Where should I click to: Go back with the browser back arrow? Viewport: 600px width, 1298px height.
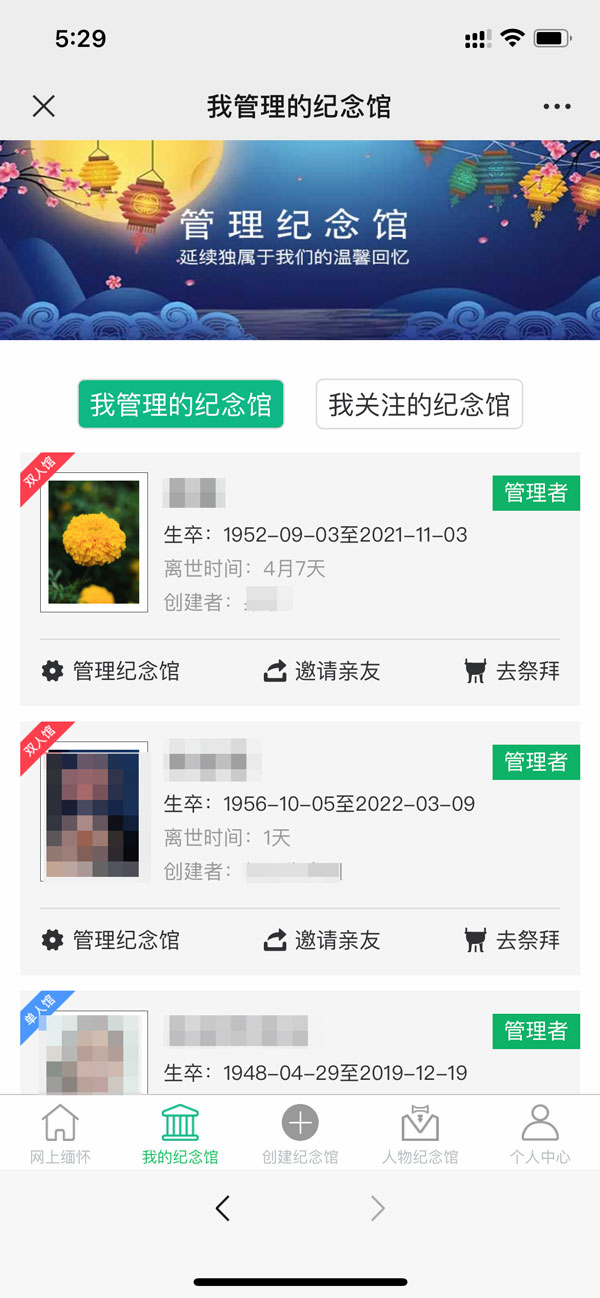coord(223,1209)
